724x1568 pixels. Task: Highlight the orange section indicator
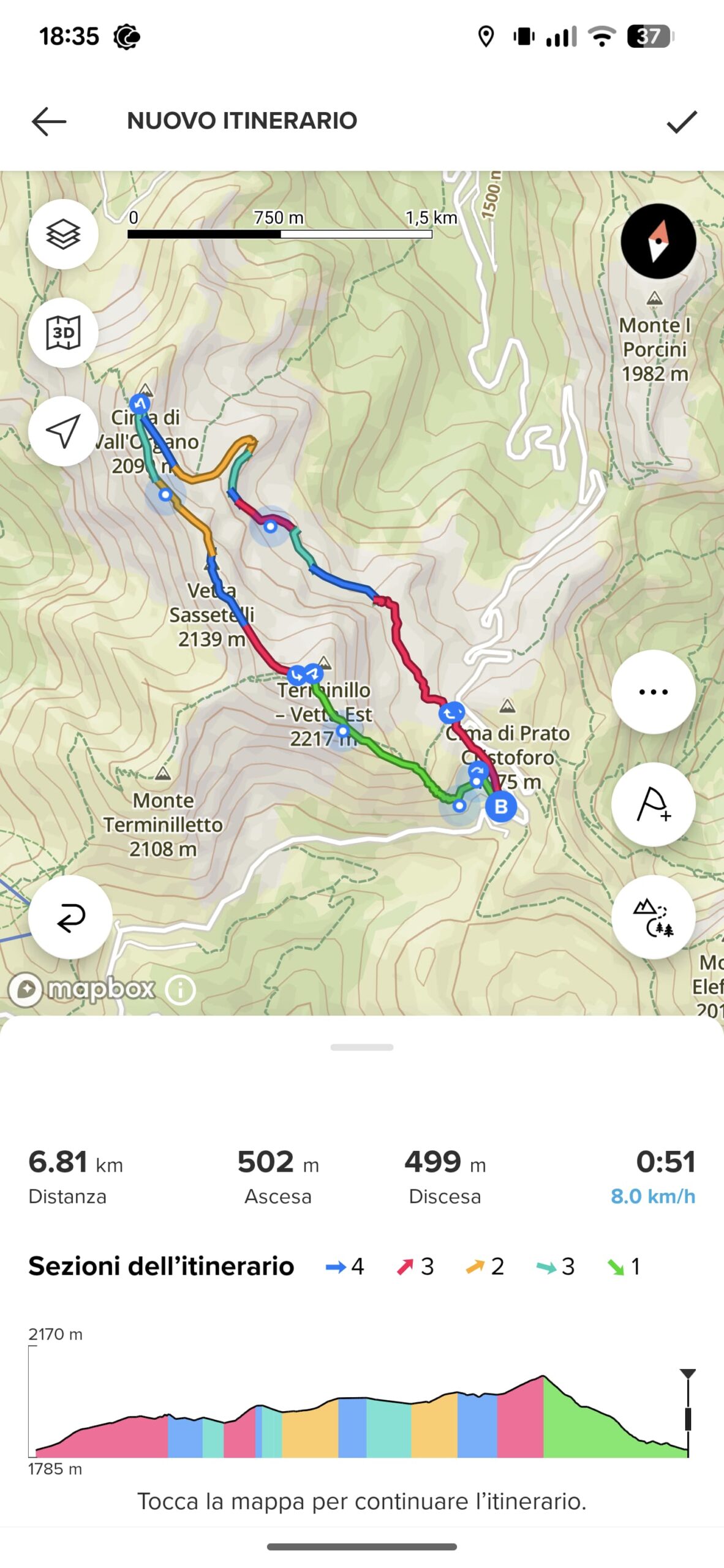483,1266
